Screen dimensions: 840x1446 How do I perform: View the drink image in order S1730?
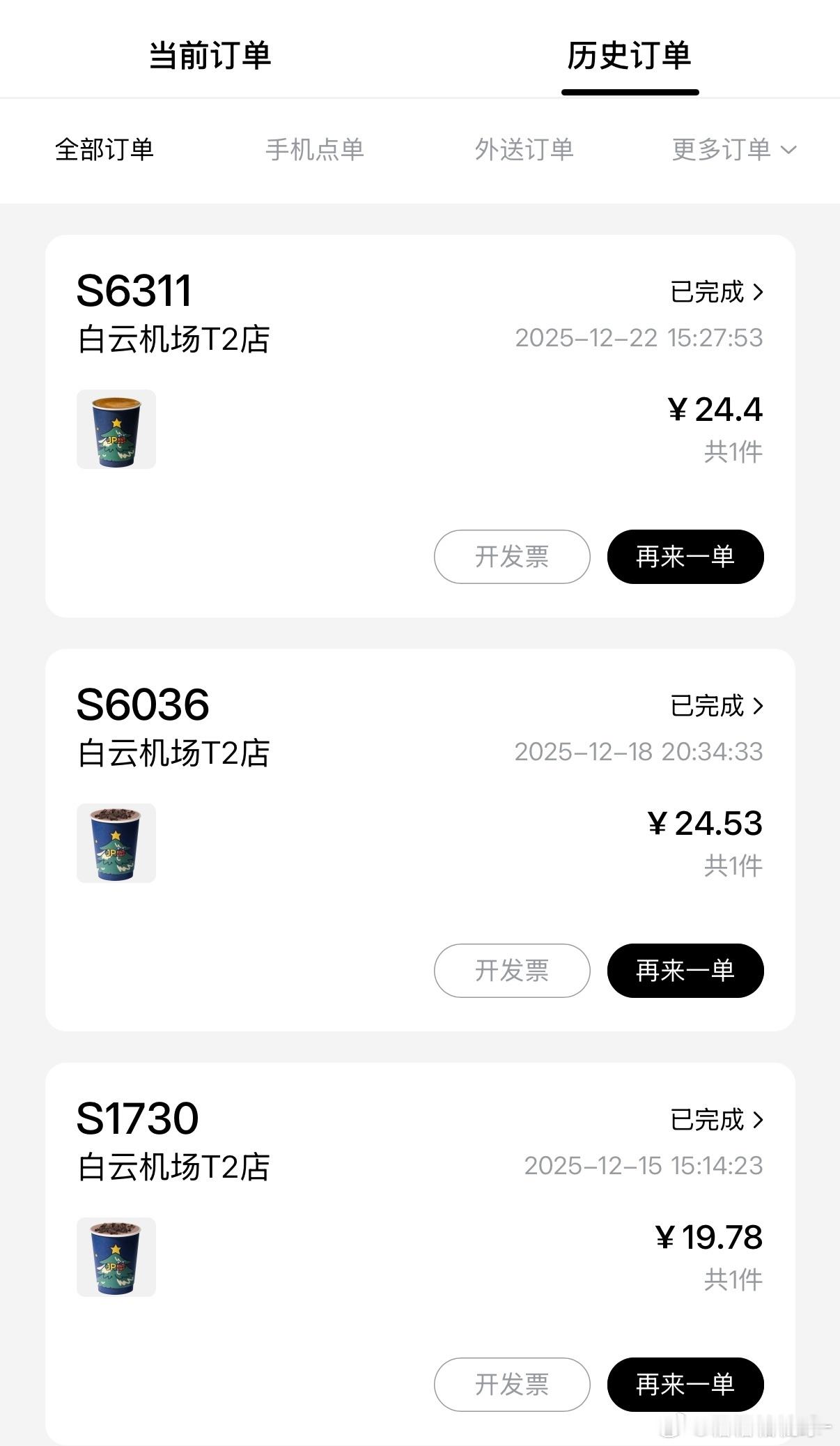pos(116,1257)
